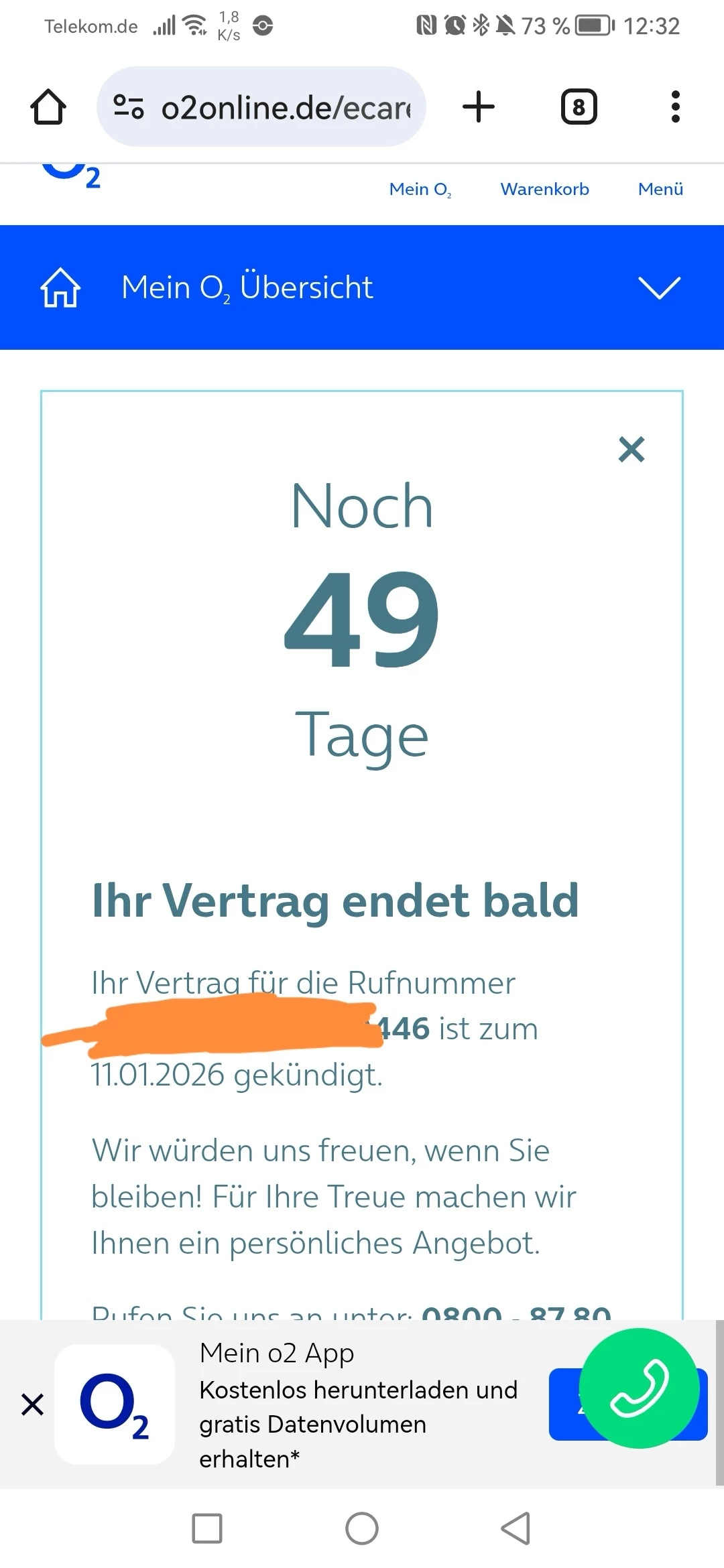Tap the system back button
The width and height of the screenshot is (724, 1568).
coord(516,1528)
